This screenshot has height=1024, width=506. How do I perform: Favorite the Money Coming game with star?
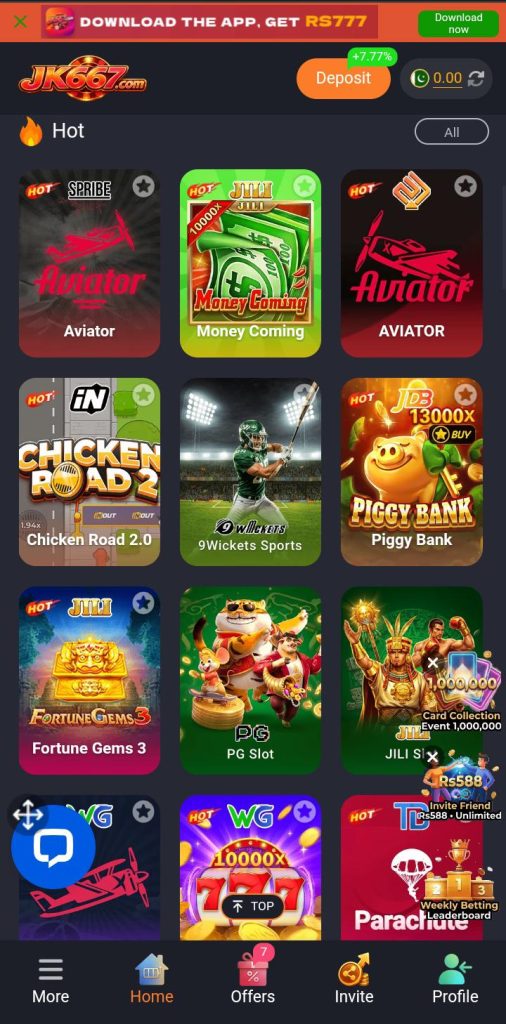click(304, 187)
